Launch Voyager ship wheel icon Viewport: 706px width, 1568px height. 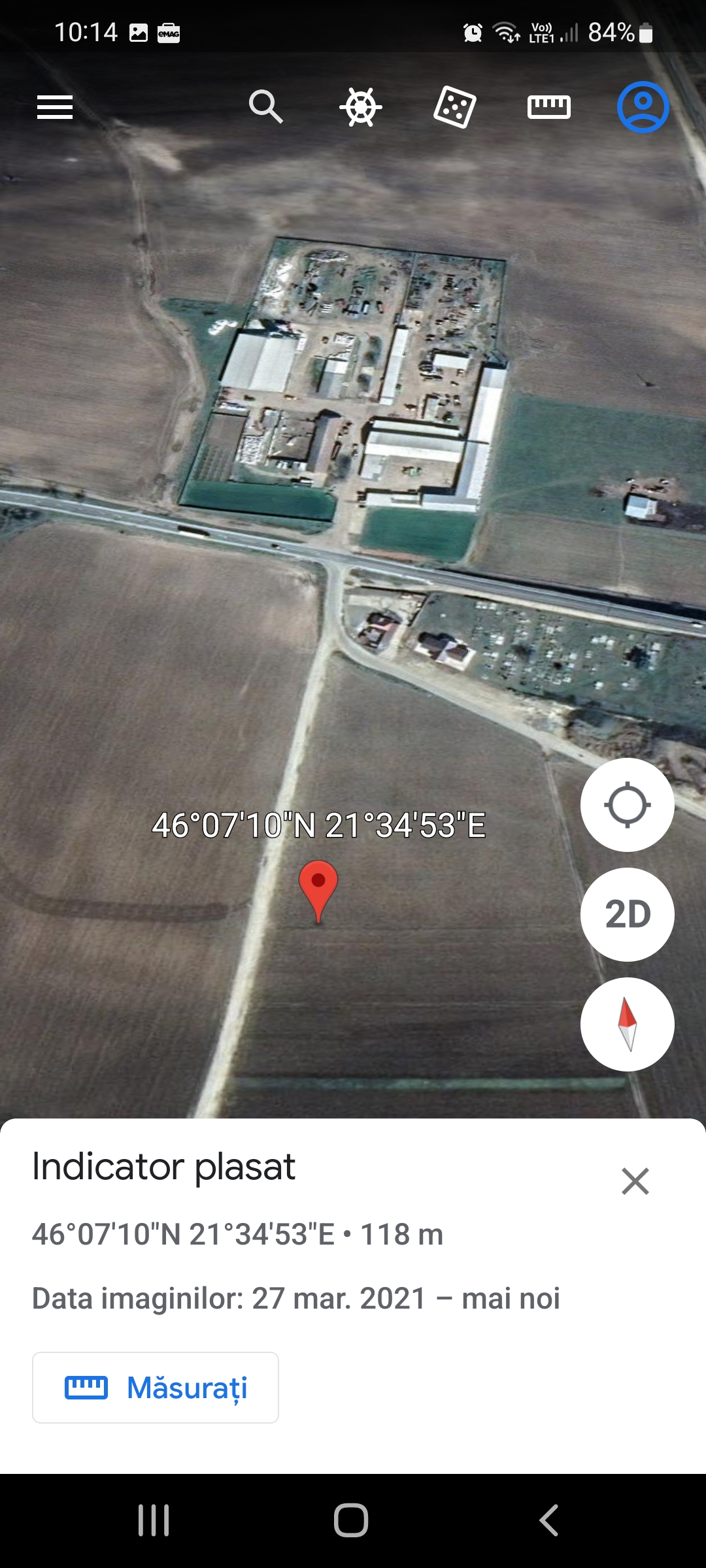coord(360,106)
